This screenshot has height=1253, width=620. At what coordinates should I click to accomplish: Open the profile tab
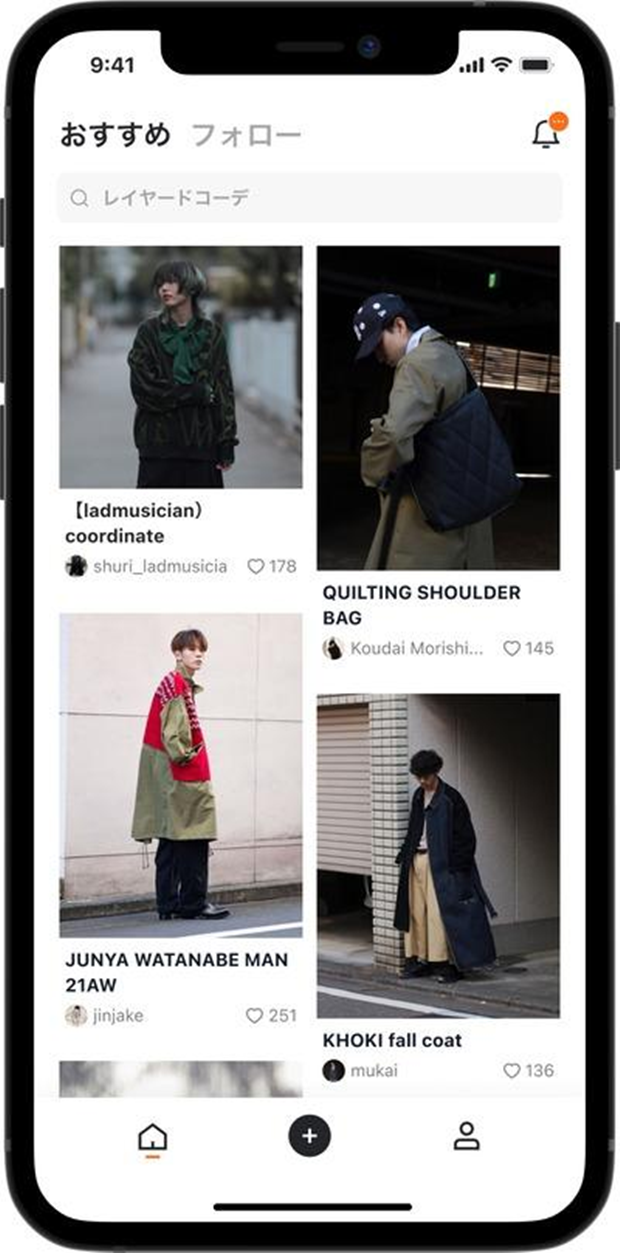tap(466, 1136)
